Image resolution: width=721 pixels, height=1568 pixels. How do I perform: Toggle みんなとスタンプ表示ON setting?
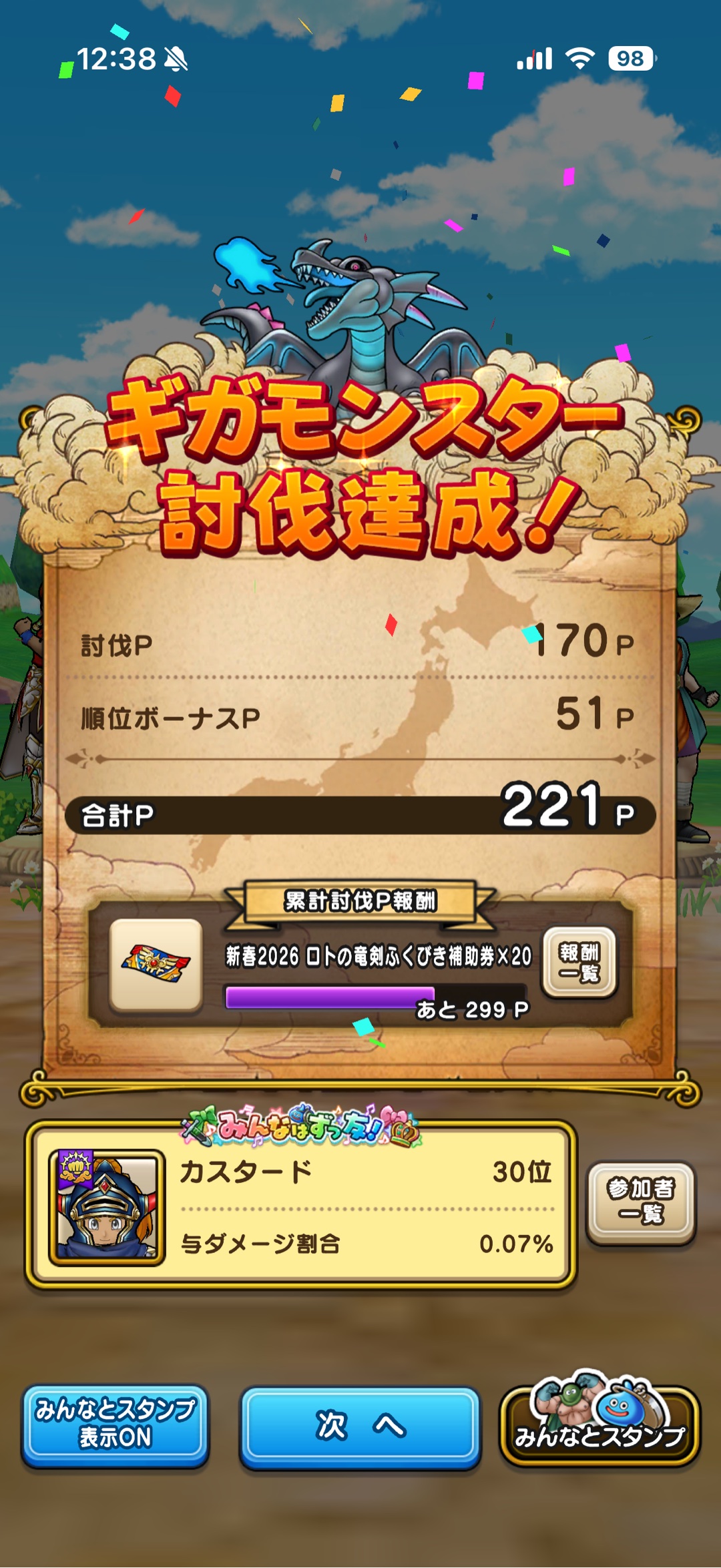pos(115,1424)
